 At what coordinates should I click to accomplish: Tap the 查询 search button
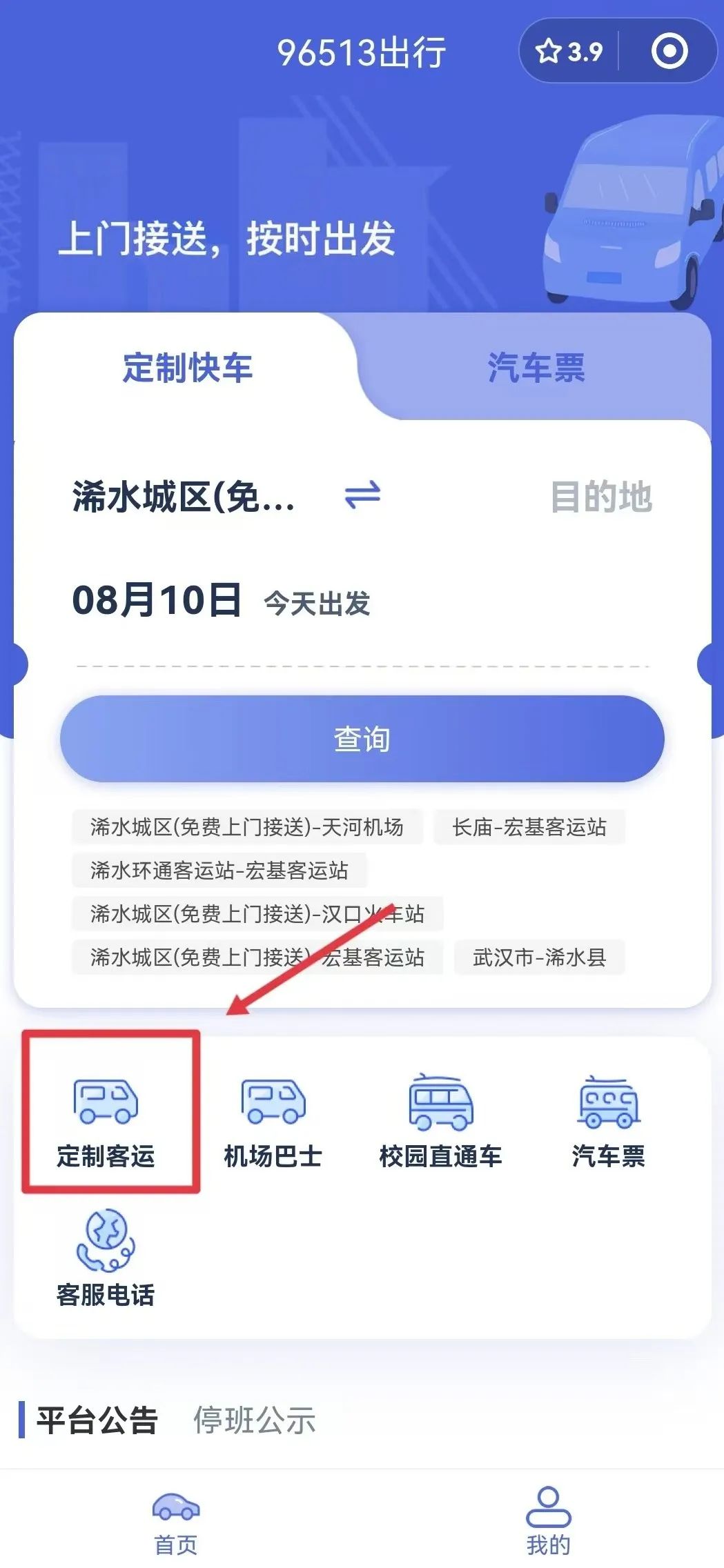(x=362, y=739)
